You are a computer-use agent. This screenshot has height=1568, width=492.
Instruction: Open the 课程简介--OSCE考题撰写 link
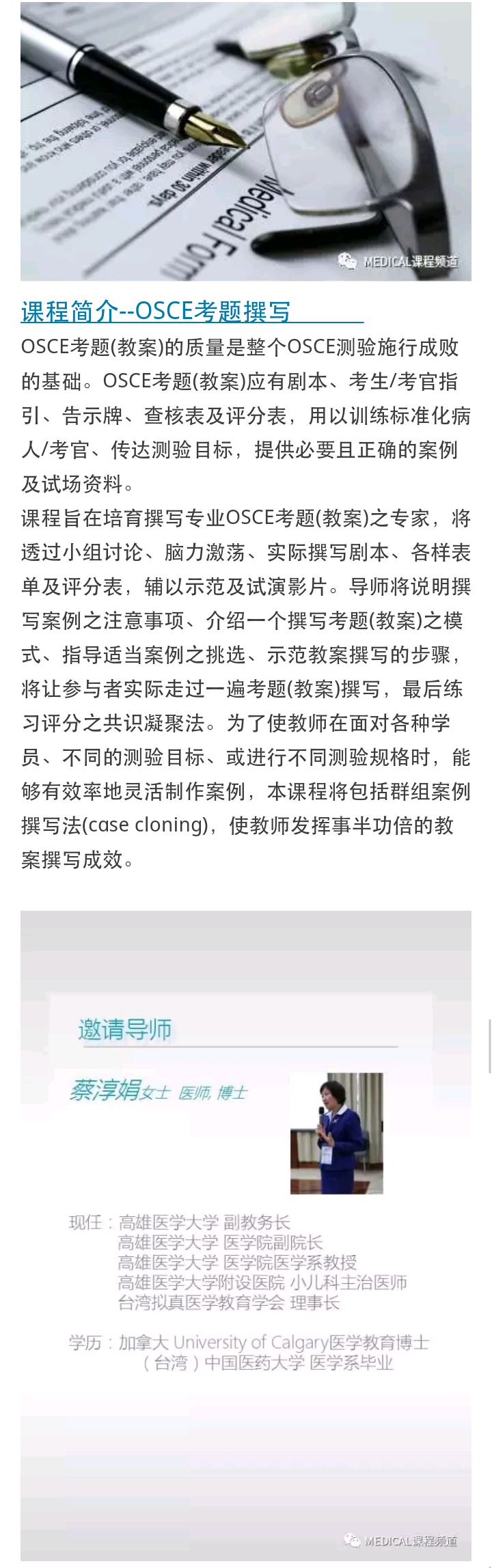click(156, 311)
